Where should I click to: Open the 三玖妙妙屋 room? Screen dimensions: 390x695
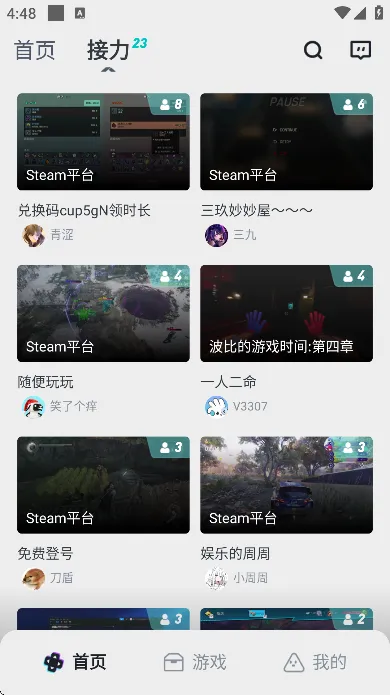(286, 141)
